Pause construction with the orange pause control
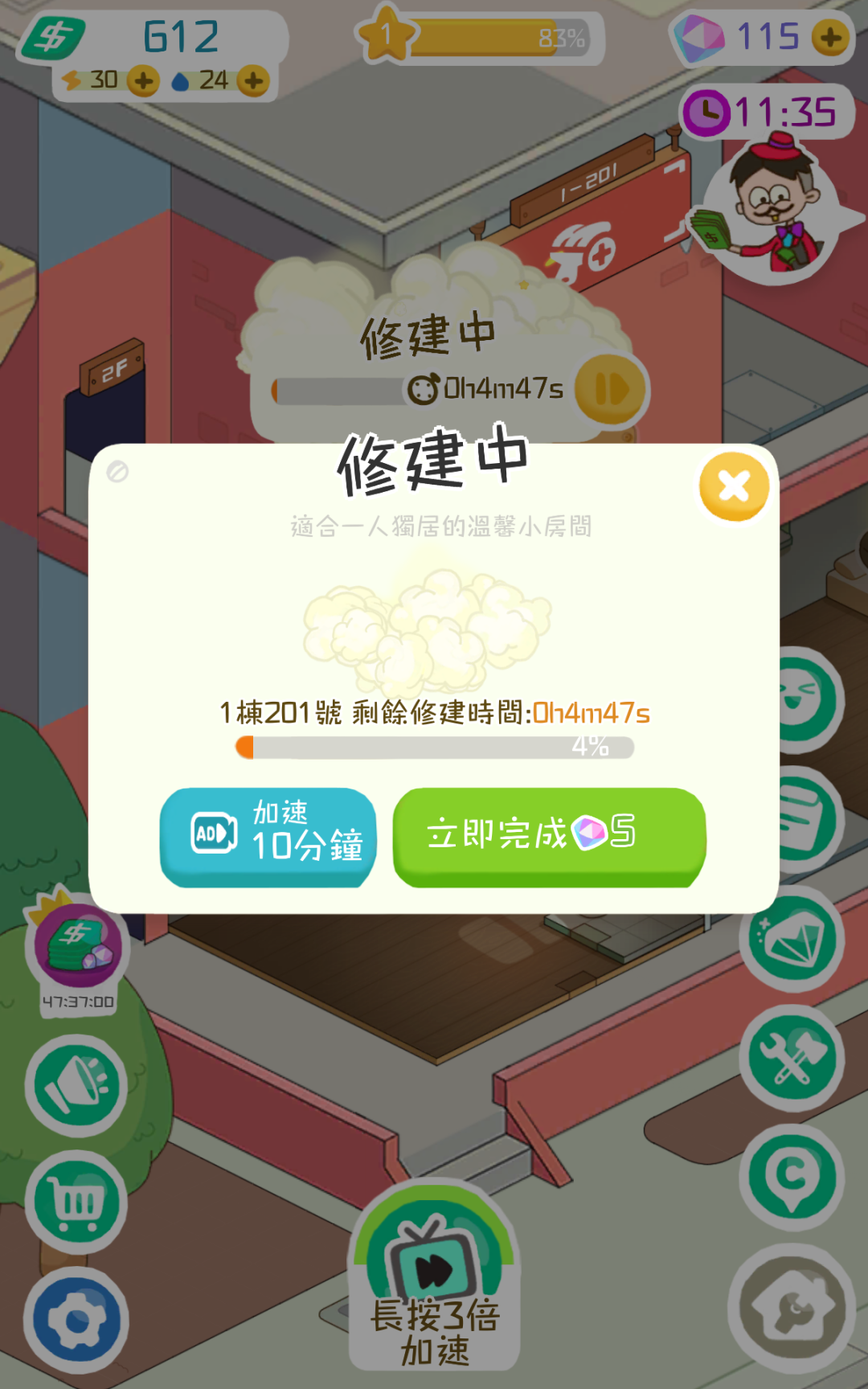The width and height of the screenshot is (868, 1389). (608, 389)
